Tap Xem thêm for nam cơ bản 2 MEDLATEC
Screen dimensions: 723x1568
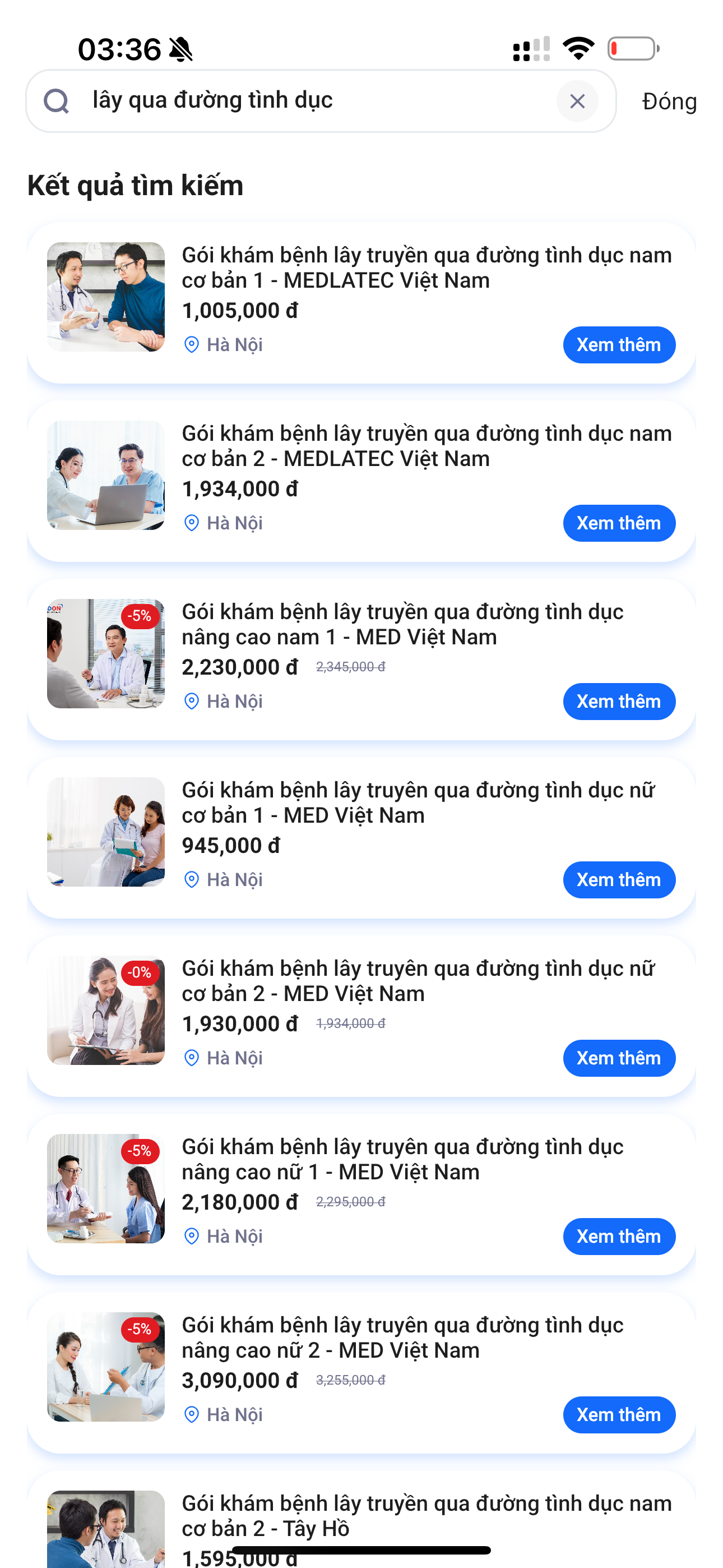pyautogui.click(x=618, y=523)
